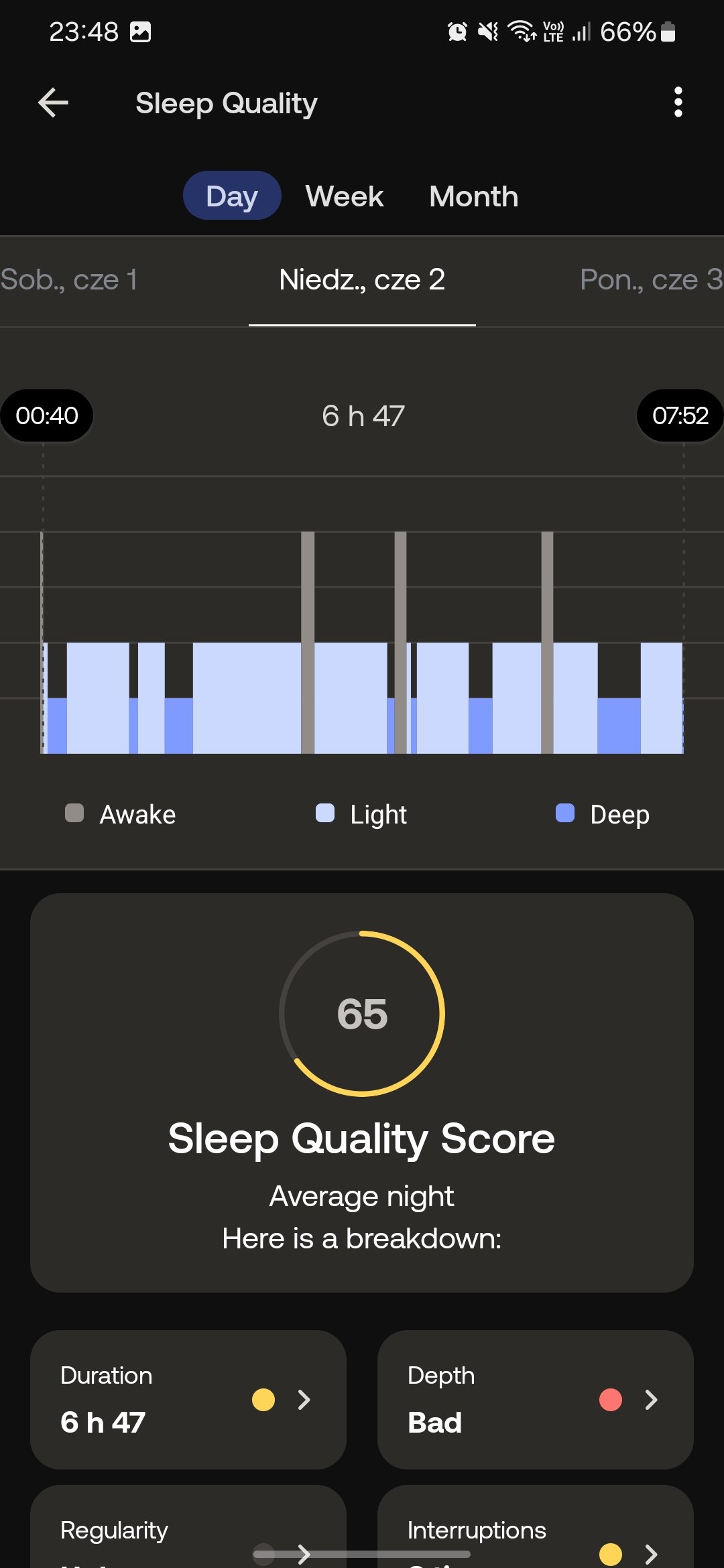Viewport: 724px width, 1568px height.
Task: Switch to the Week view
Action: [x=345, y=196]
